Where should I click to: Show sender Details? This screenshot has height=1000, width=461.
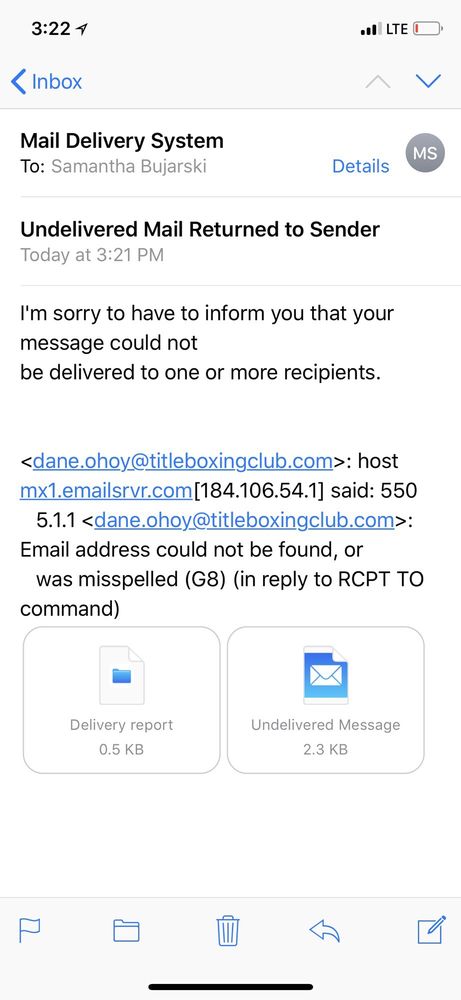point(360,166)
